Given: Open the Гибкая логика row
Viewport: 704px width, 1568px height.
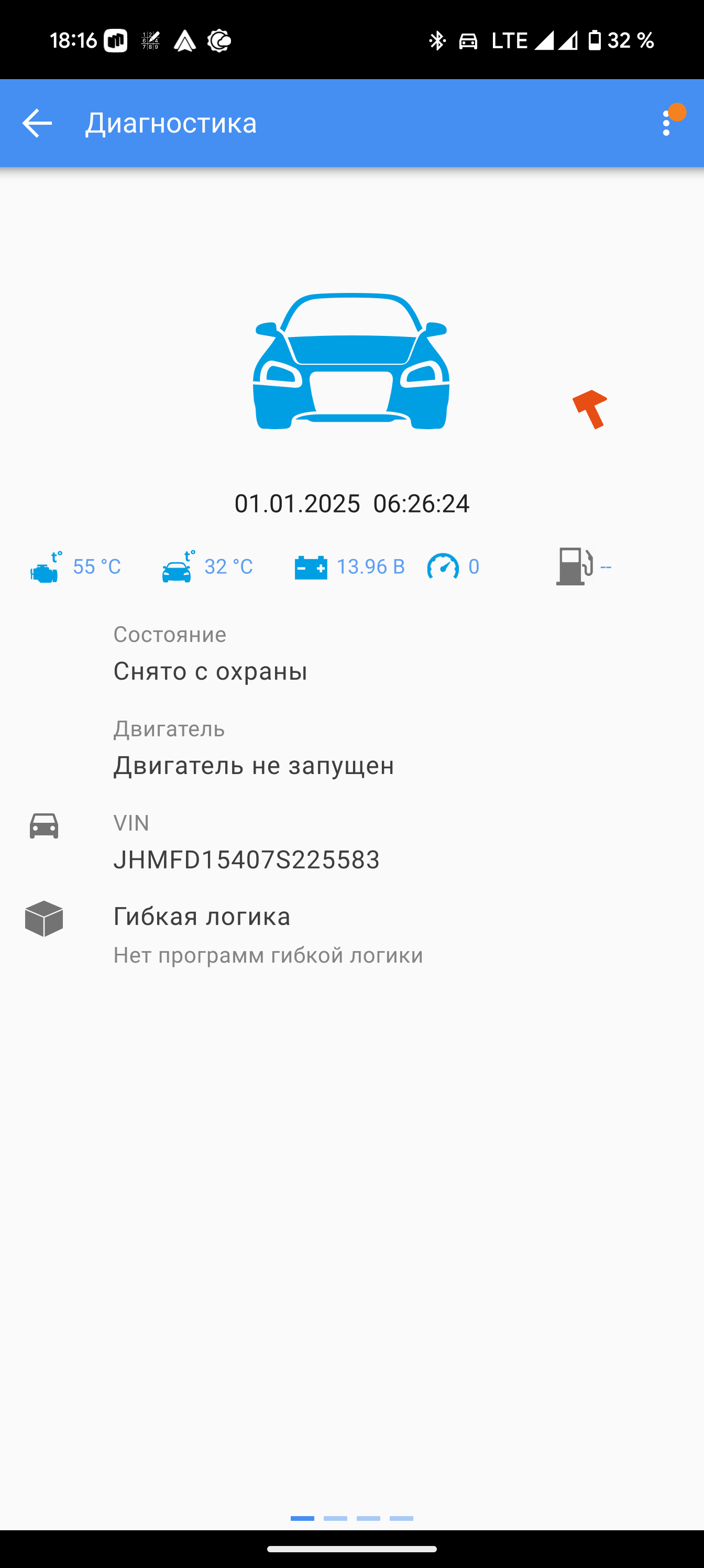Looking at the screenshot, I should (351, 934).
